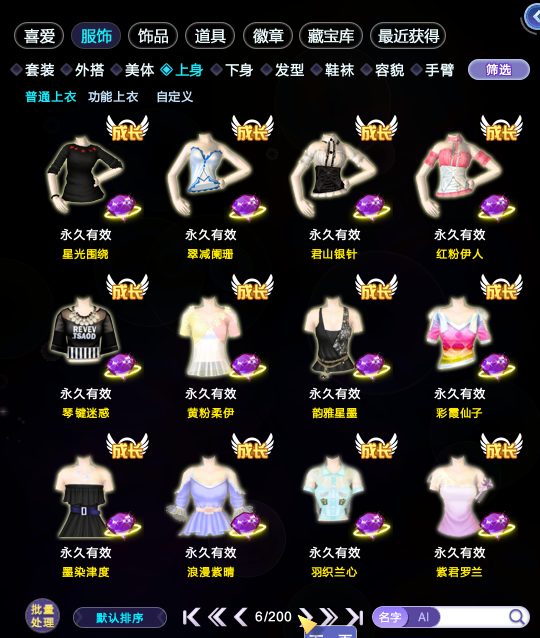Select the 下身 clothing category
Image resolution: width=540 pixels, height=638 pixels.
click(x=232, y=70)
